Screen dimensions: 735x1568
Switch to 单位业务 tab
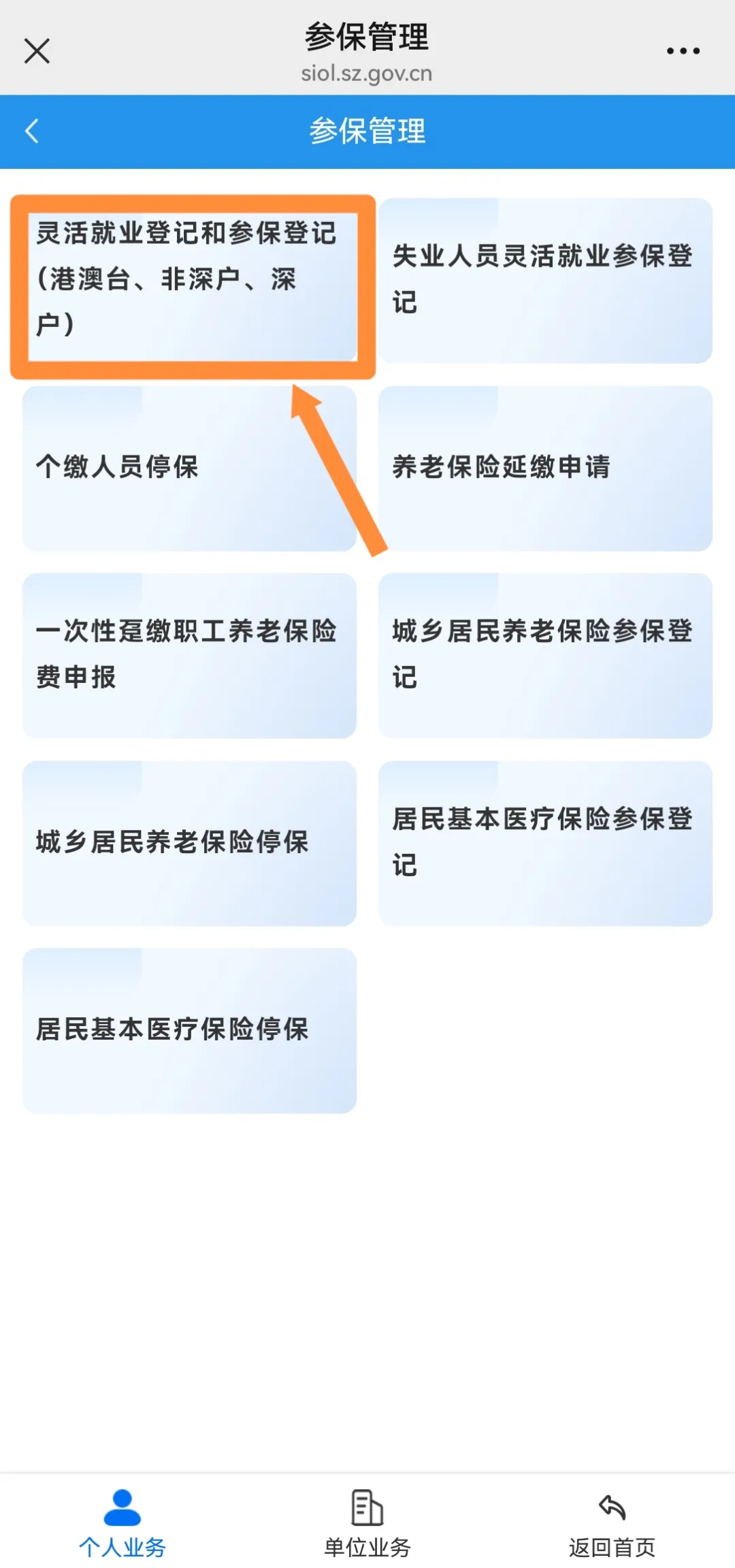[x=367, y=1524]
